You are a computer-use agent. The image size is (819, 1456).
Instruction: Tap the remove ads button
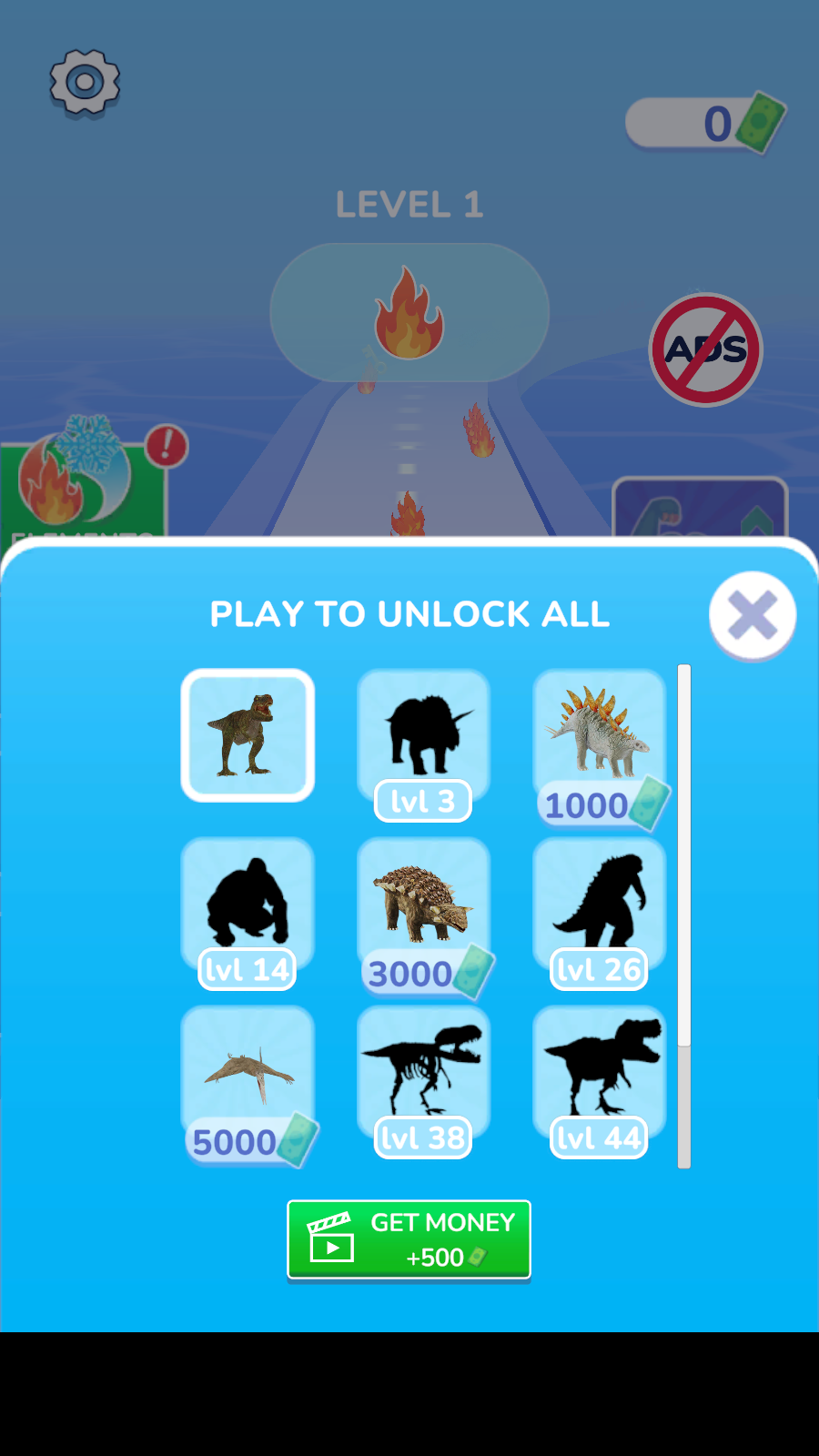pos(705,350)
